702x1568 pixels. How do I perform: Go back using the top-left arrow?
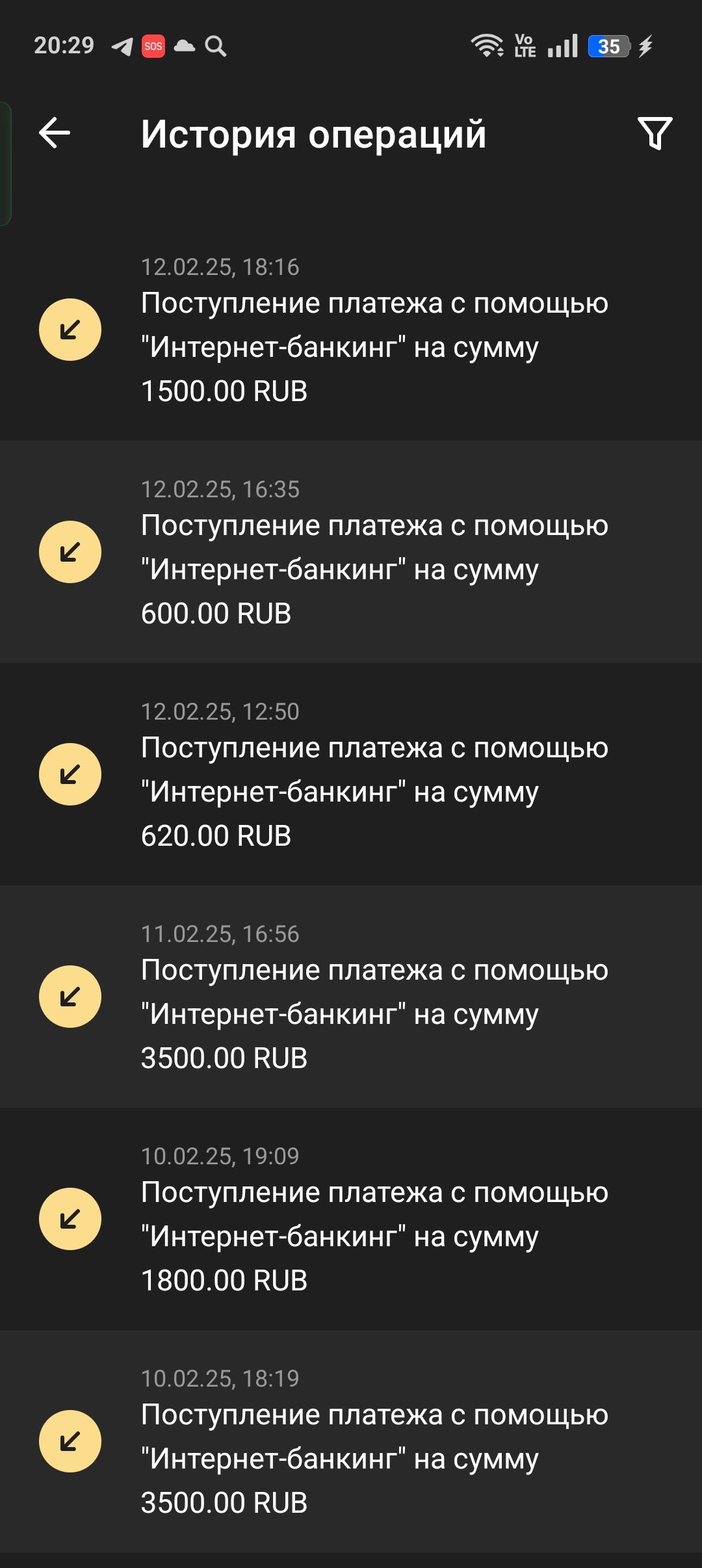pyautogui.click(x=55, y=133)
